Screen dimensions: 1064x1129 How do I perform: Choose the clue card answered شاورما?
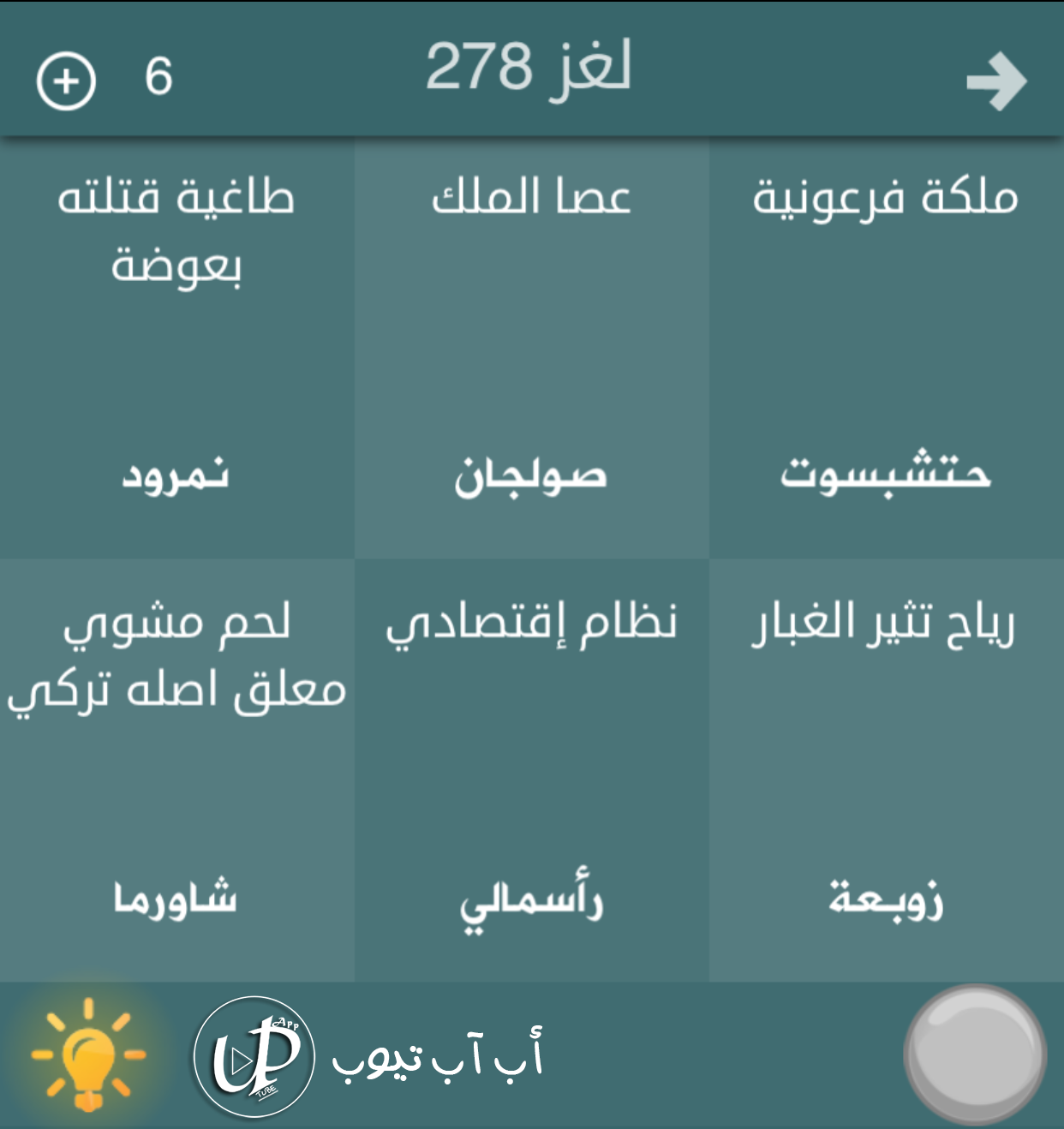[176, 771]
